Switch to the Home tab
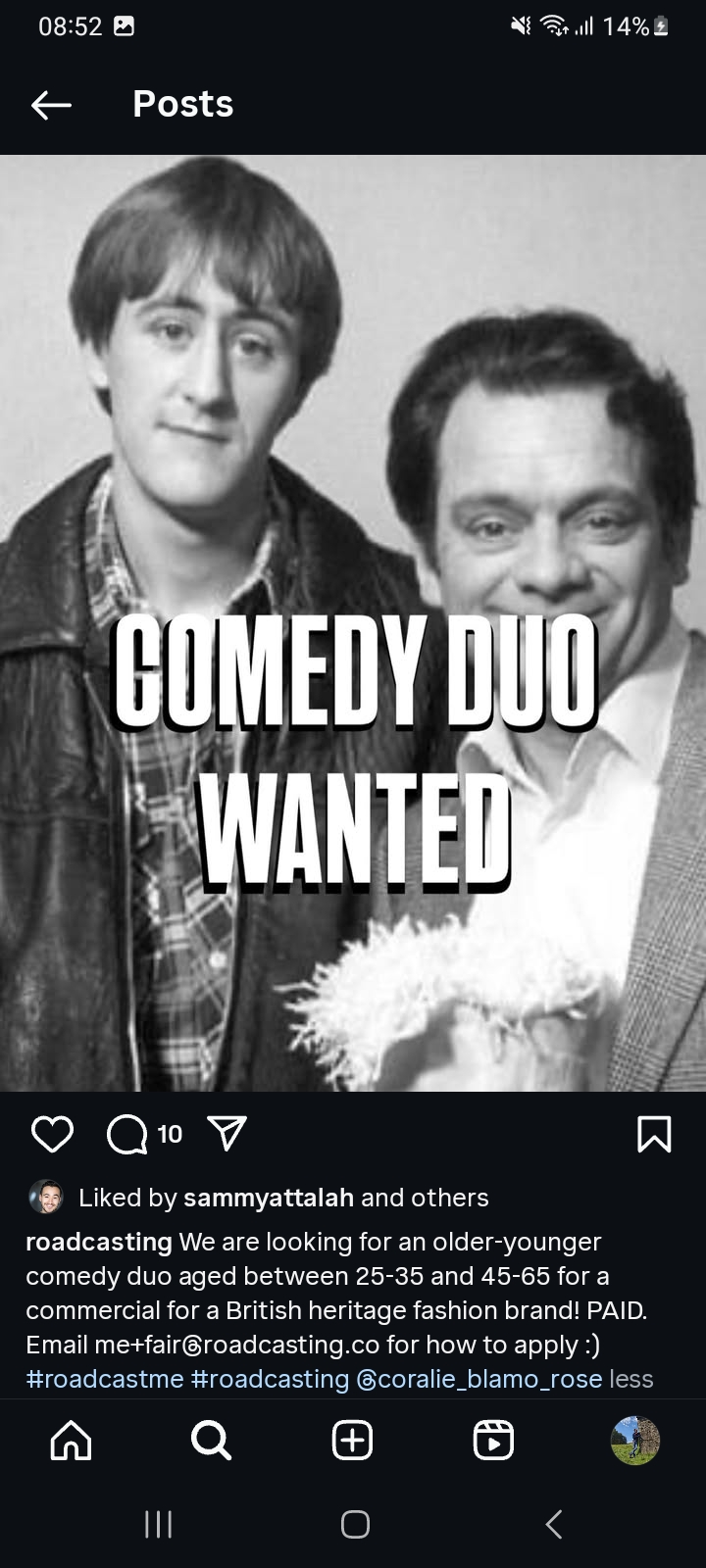The image size is (706, 1568). pyautogui.click(x=71, y=1440)
